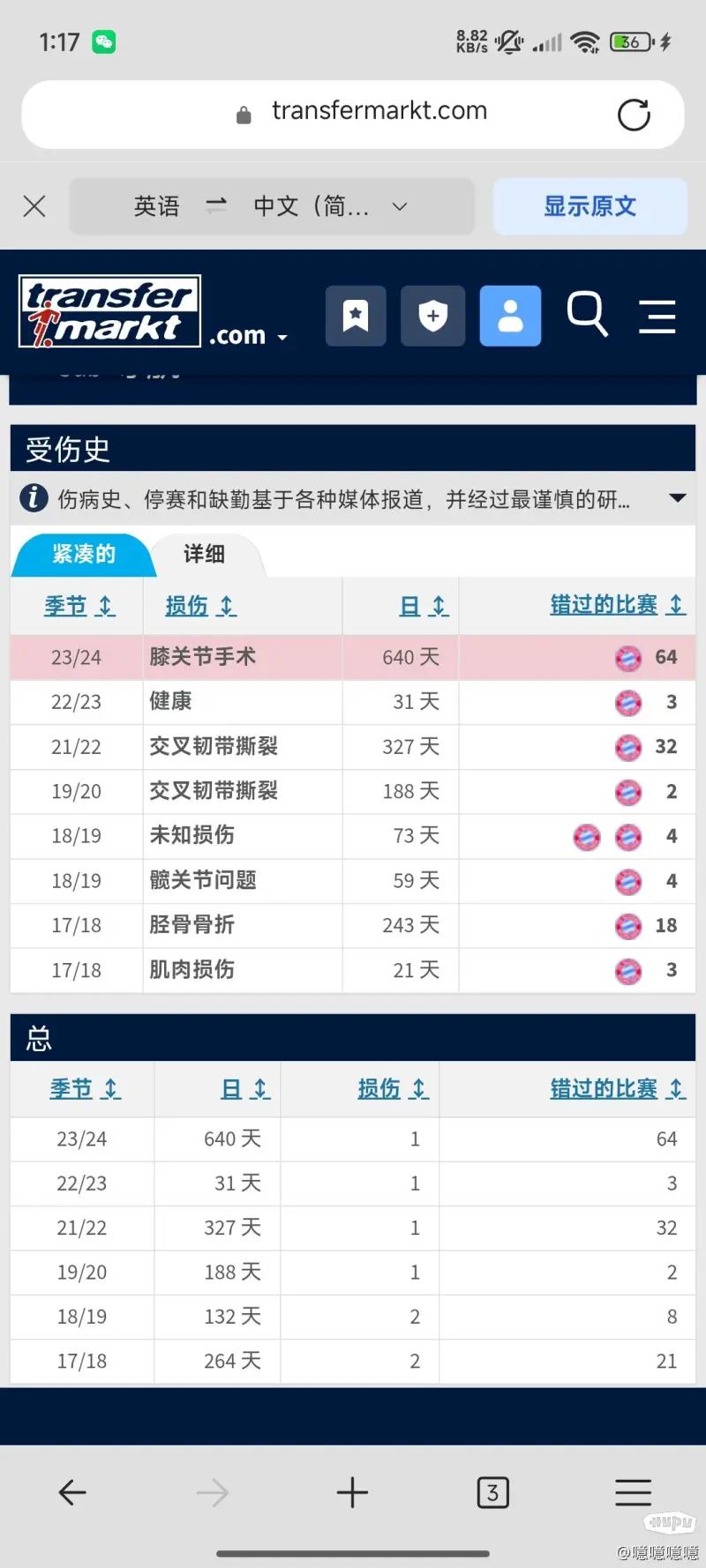
Task: Open the Transfermarkt hamburger menu
Action: point(657,316)
